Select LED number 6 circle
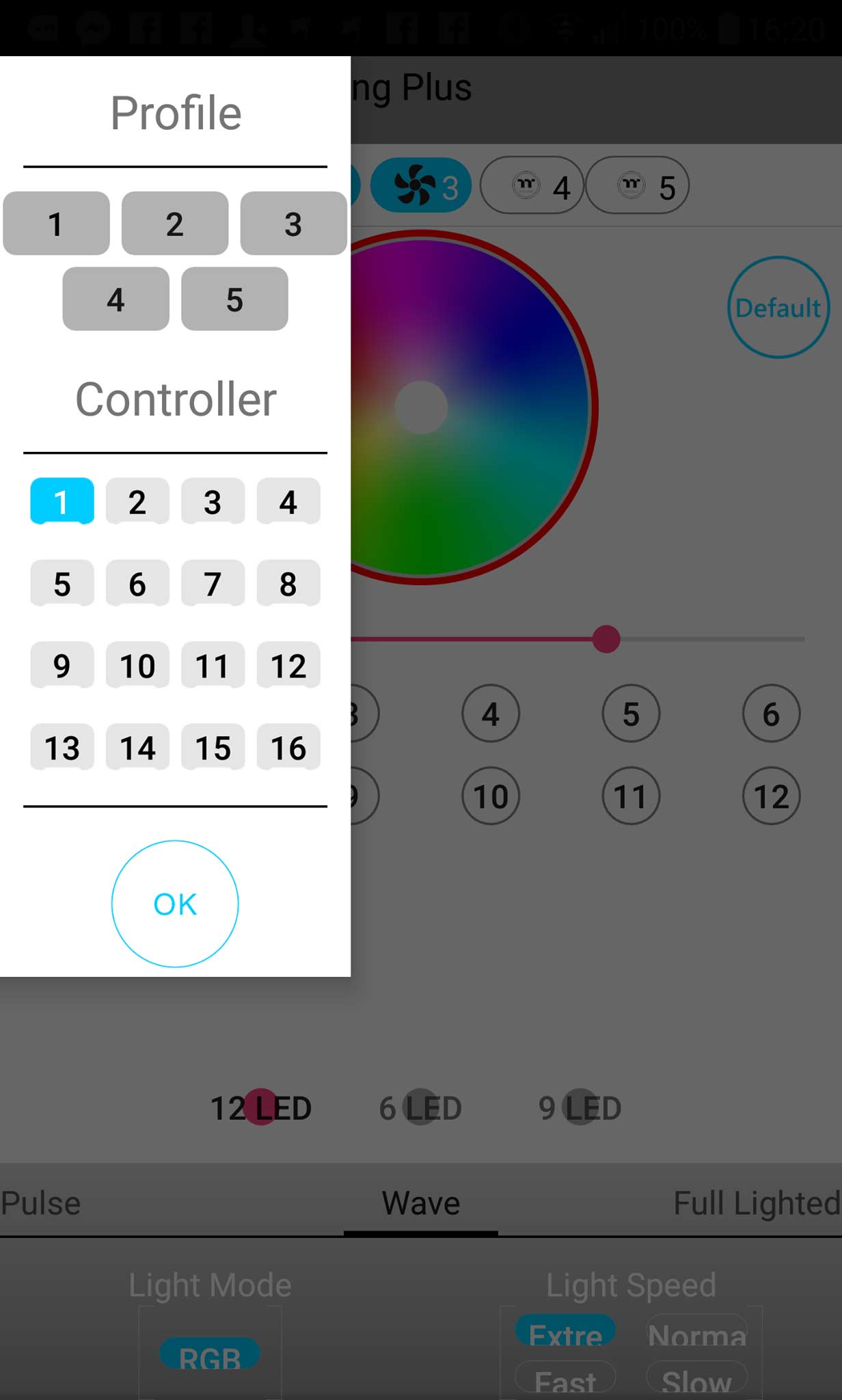The image size is (842, 1400). click(x=772, y=714)
